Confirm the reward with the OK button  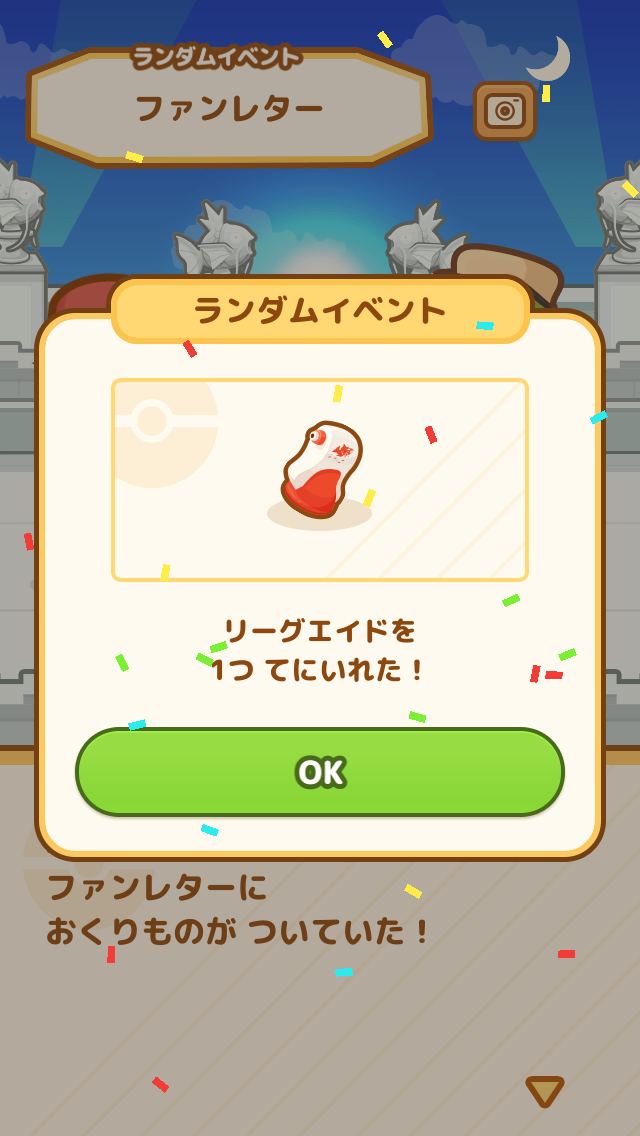click(320, 772)
